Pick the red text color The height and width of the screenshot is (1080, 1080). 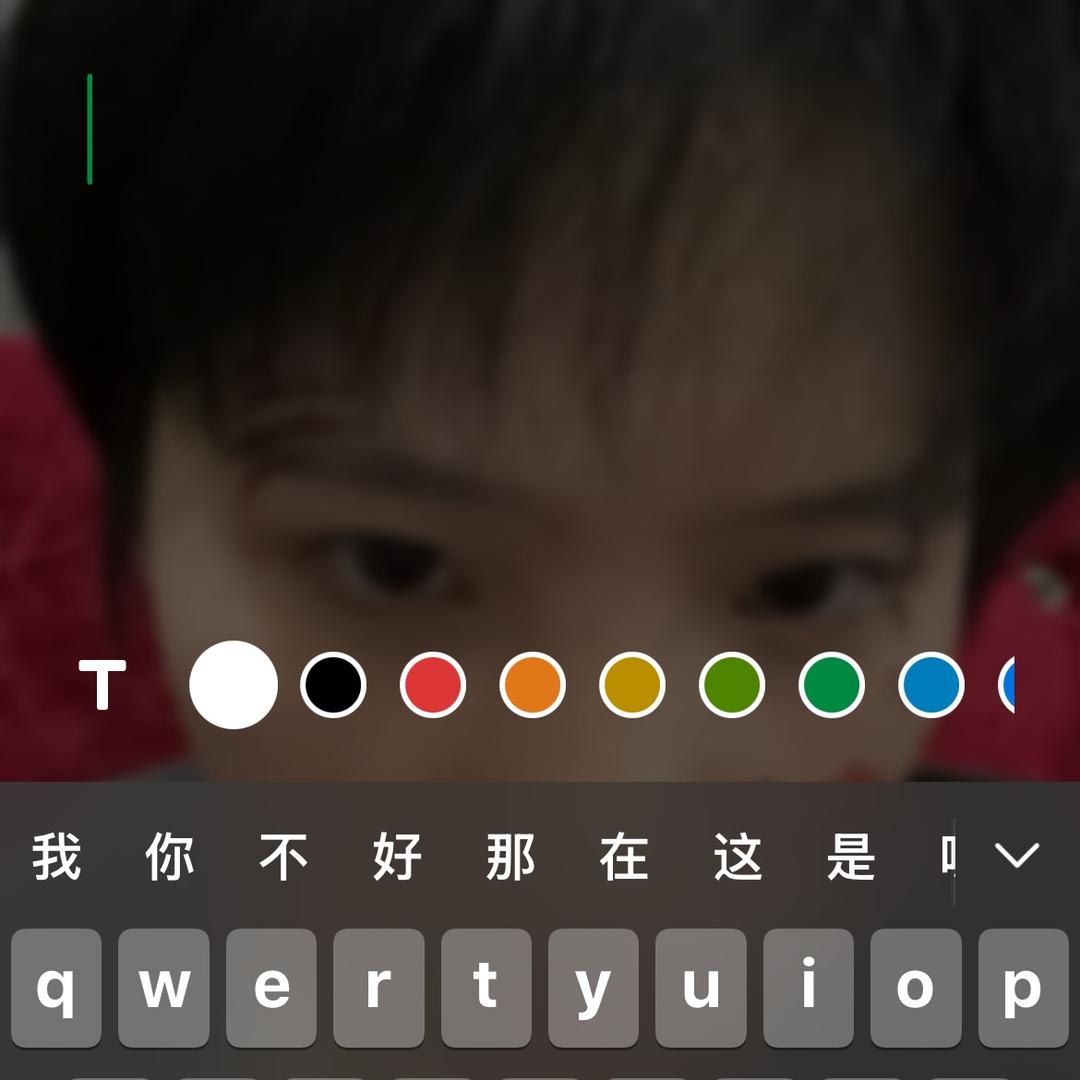(x=433, y=686)
